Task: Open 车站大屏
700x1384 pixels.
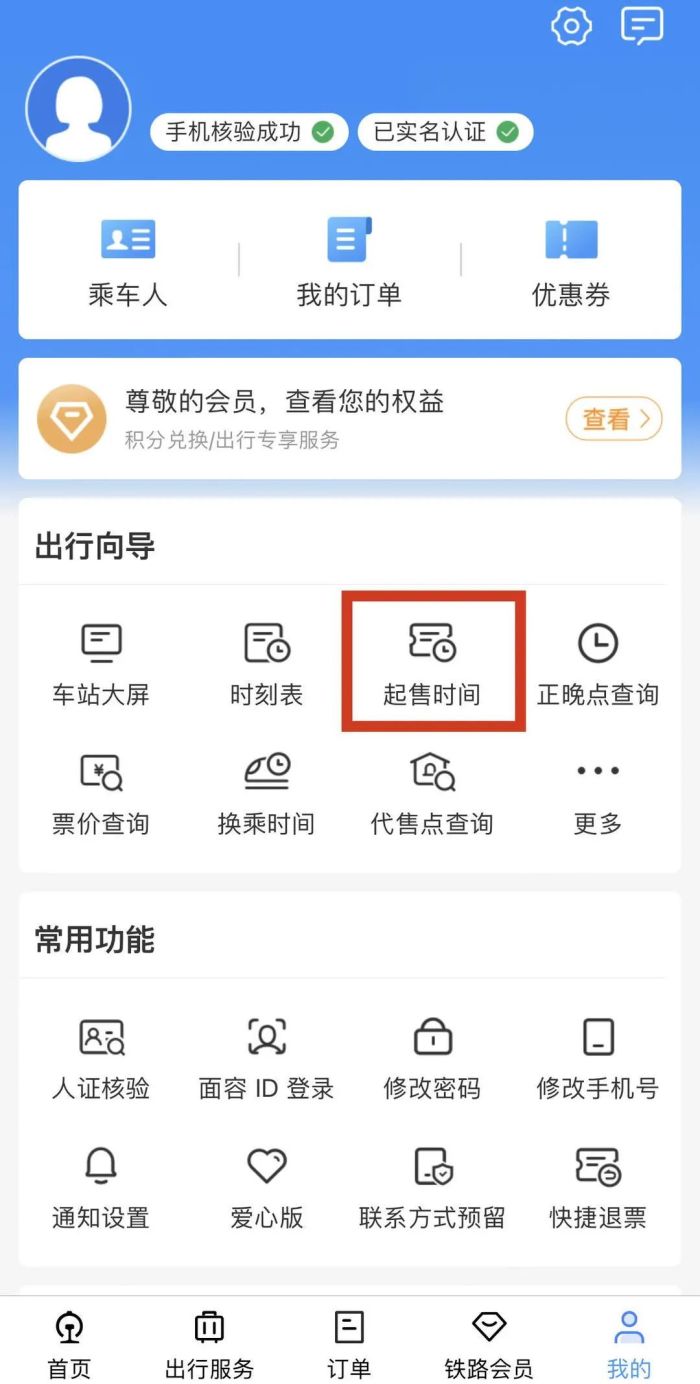Action: click(x=101, y=664)
